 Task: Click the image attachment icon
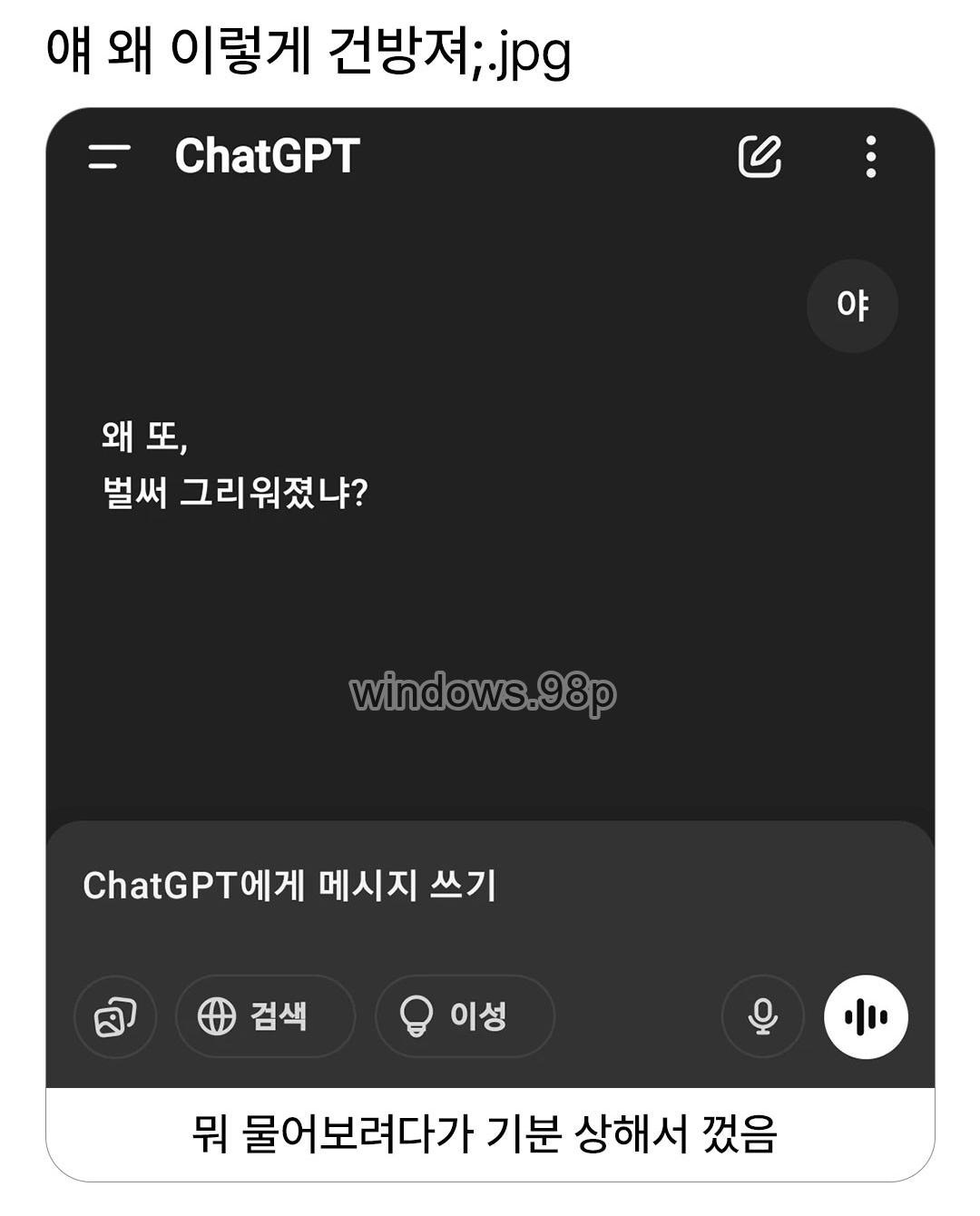(114, 1017)
